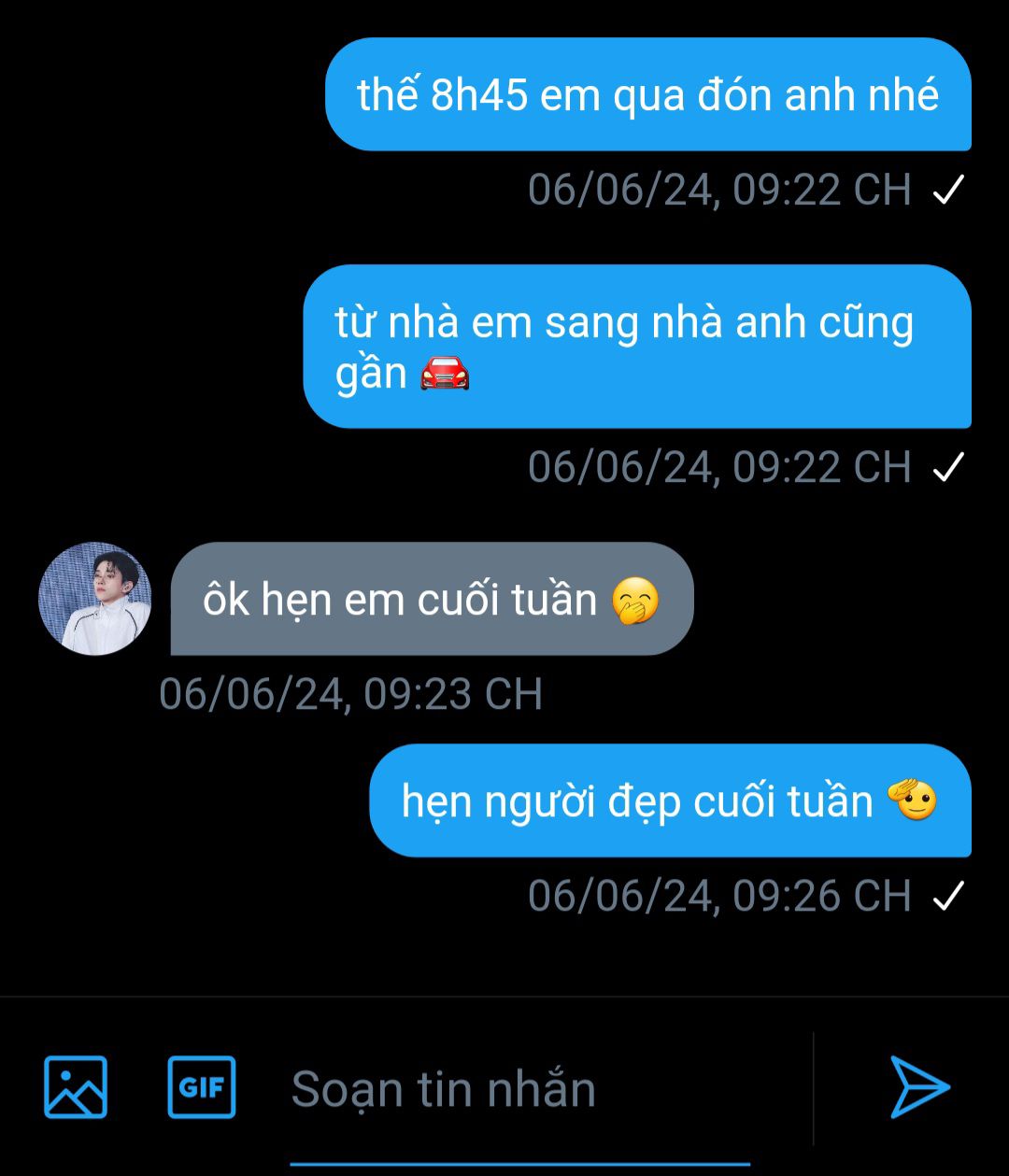1009x1176 pixels.
Task: Attach a photo from the gallery
Action: point(76,1087)
